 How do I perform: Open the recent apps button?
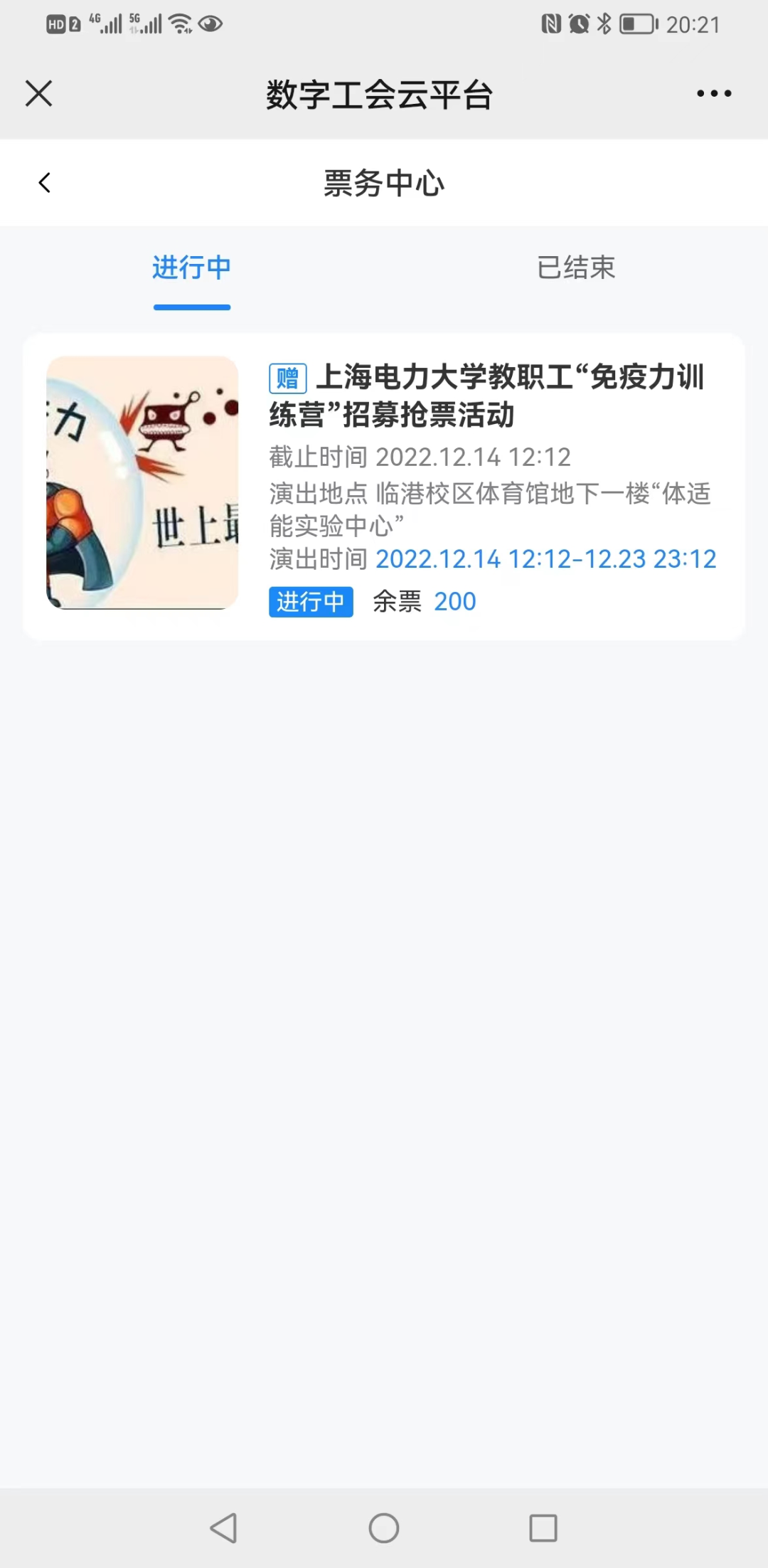pos(543,1527)
